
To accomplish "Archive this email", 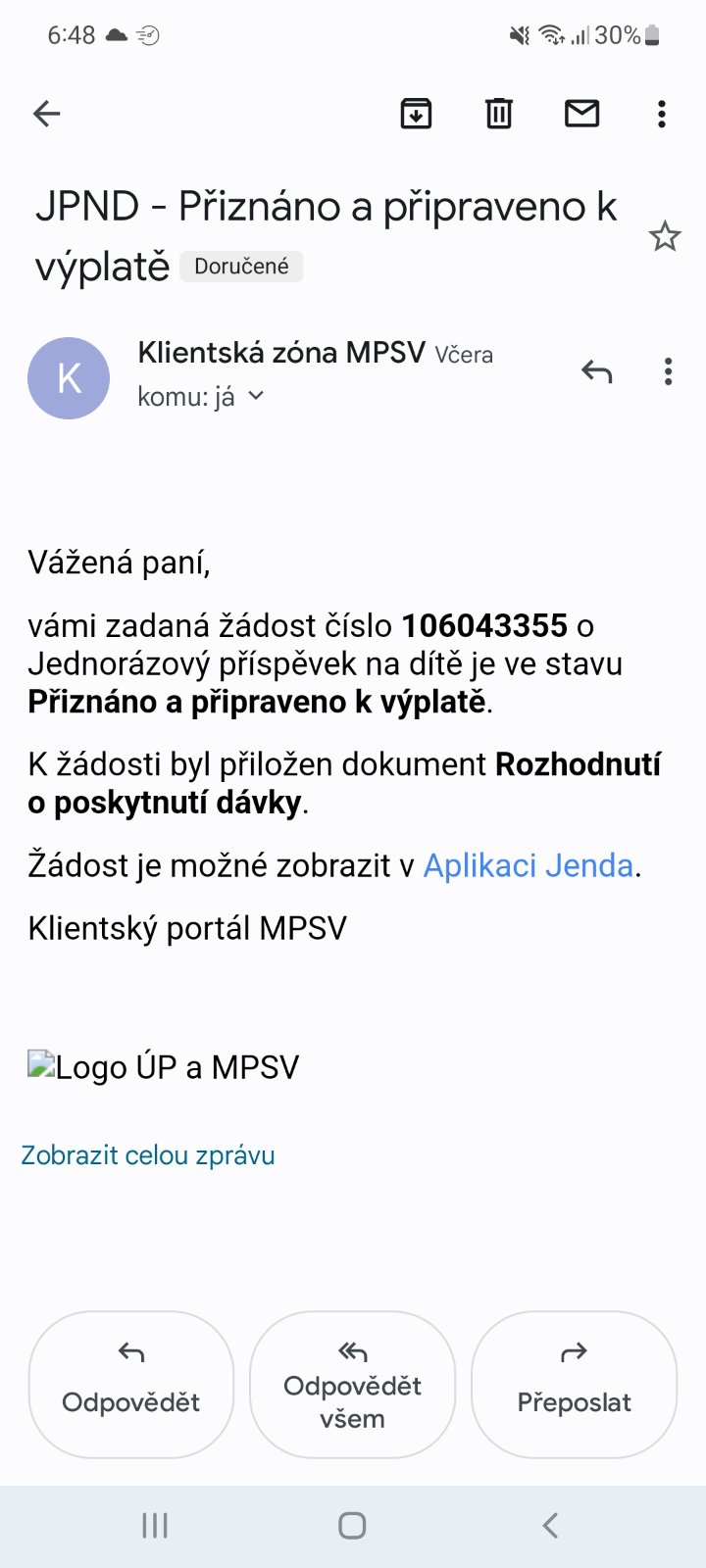I will (417, 114).
